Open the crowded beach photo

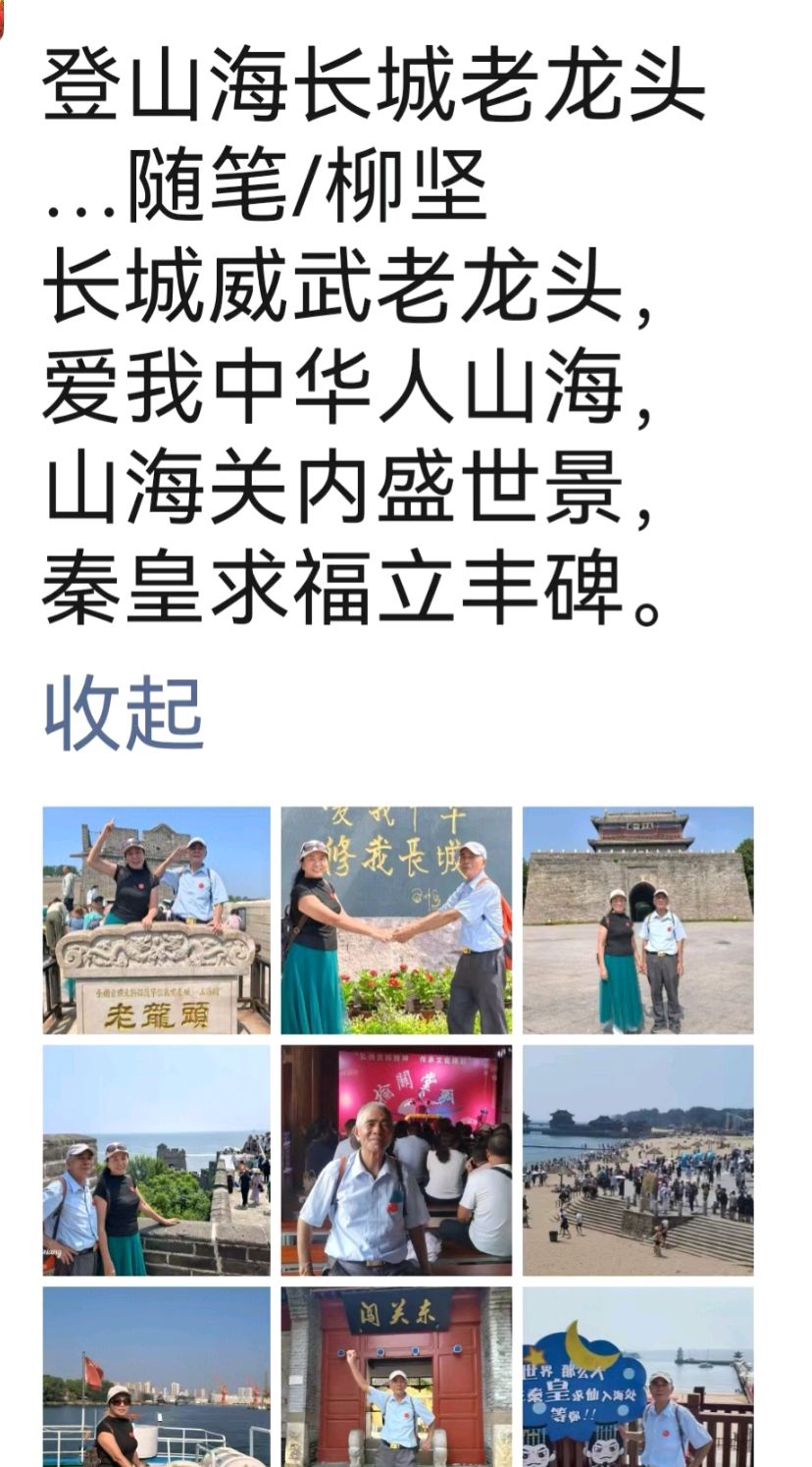pos(637,1160)
